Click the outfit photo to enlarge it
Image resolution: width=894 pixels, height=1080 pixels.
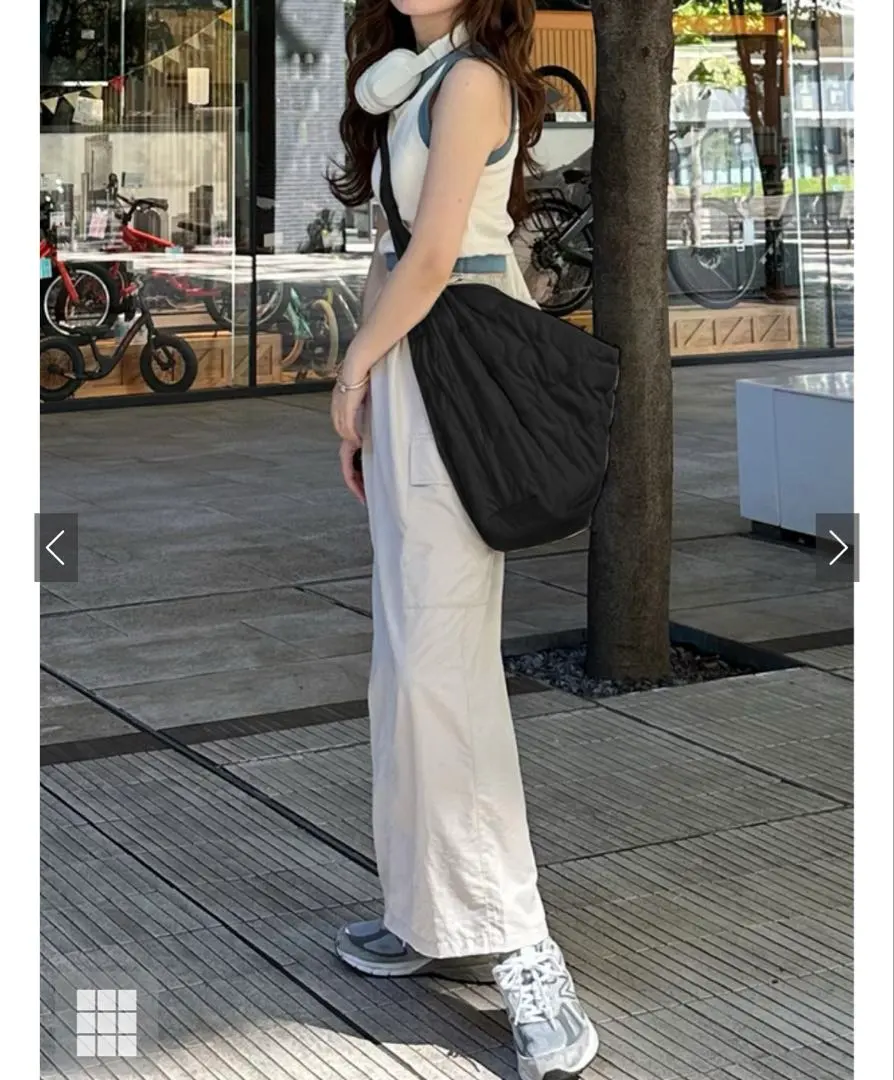(x=447, y=540)
